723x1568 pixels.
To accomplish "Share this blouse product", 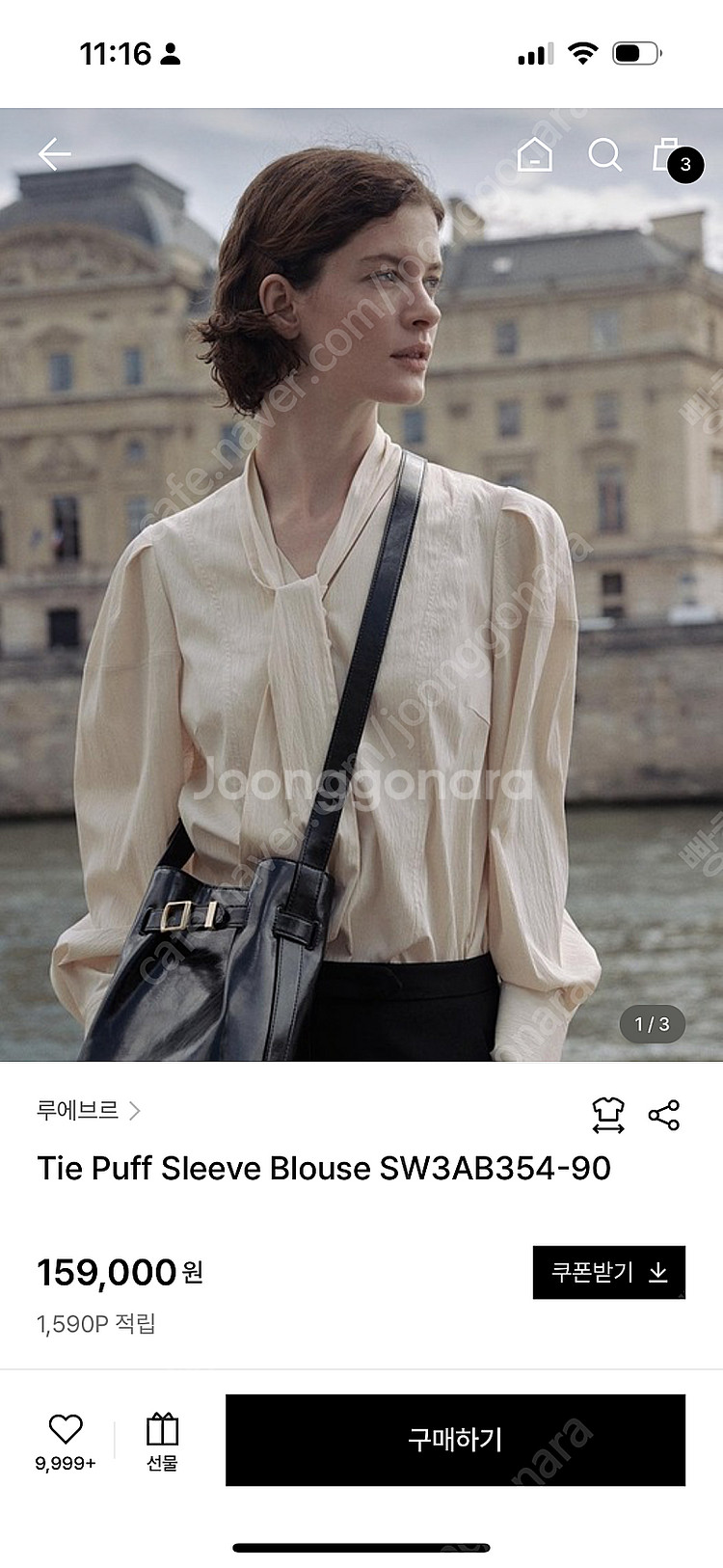I will pos(664,1115).
